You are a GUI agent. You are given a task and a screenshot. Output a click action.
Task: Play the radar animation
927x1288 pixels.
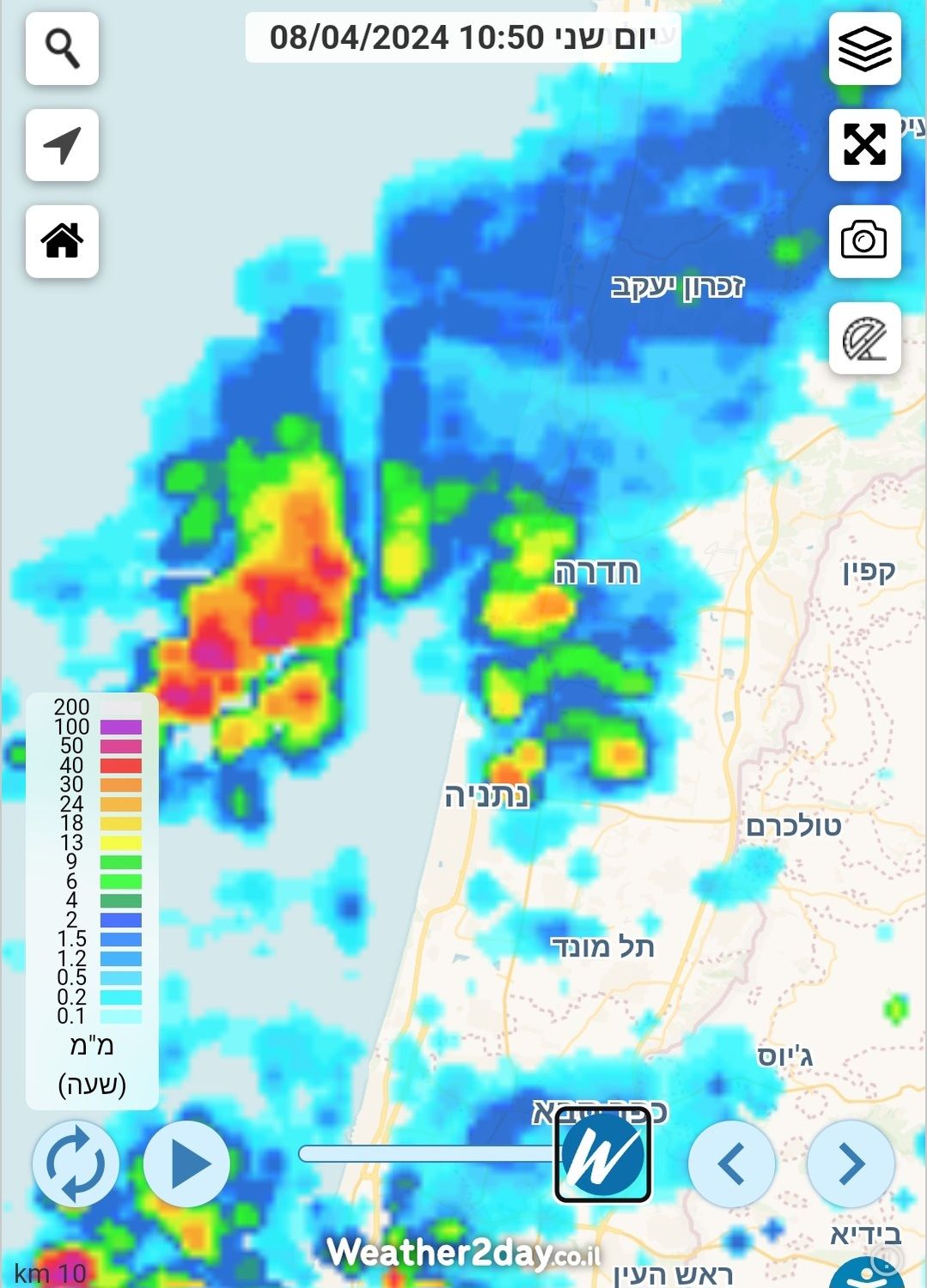187,1163
